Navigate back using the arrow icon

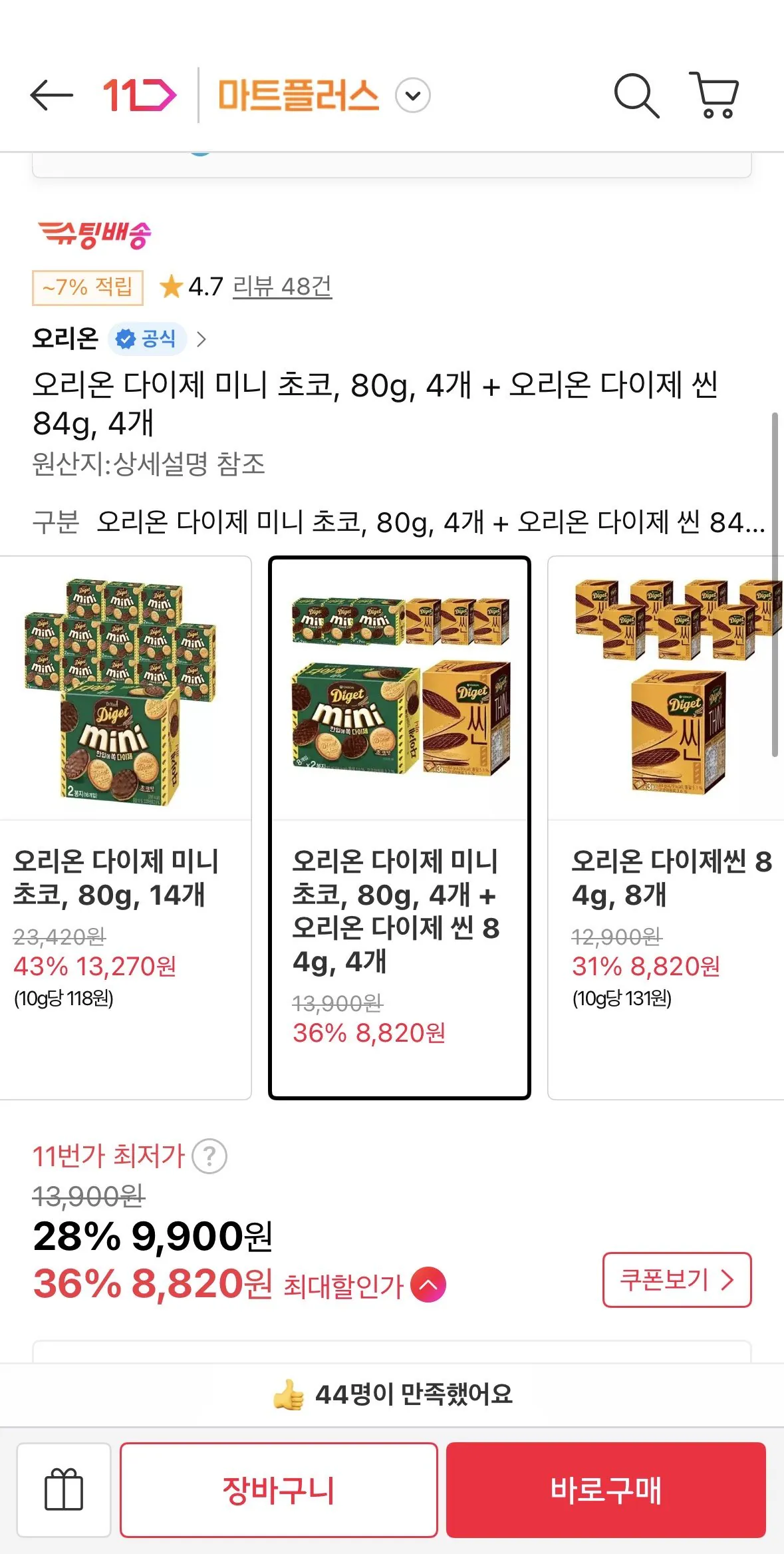52,96
